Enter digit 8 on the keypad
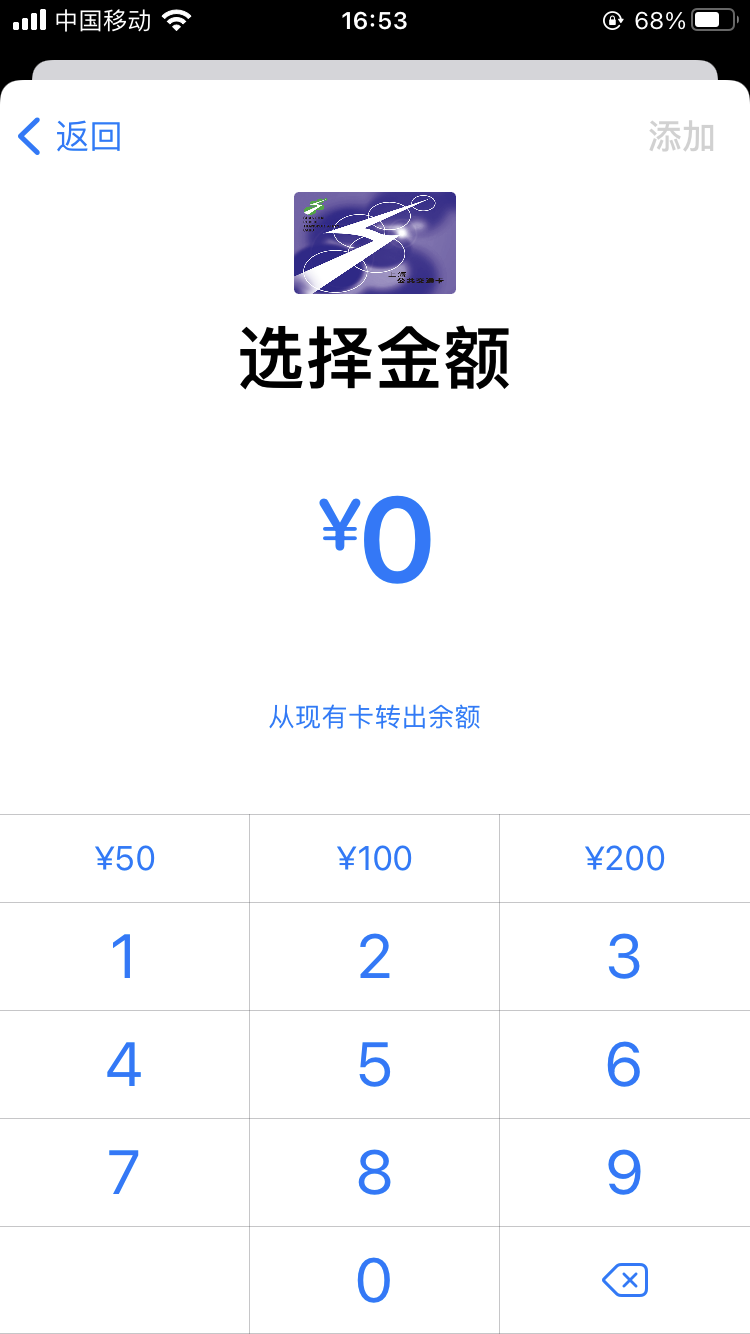The height and width of the screenshot is (1334, 750). pos(375,1172)
